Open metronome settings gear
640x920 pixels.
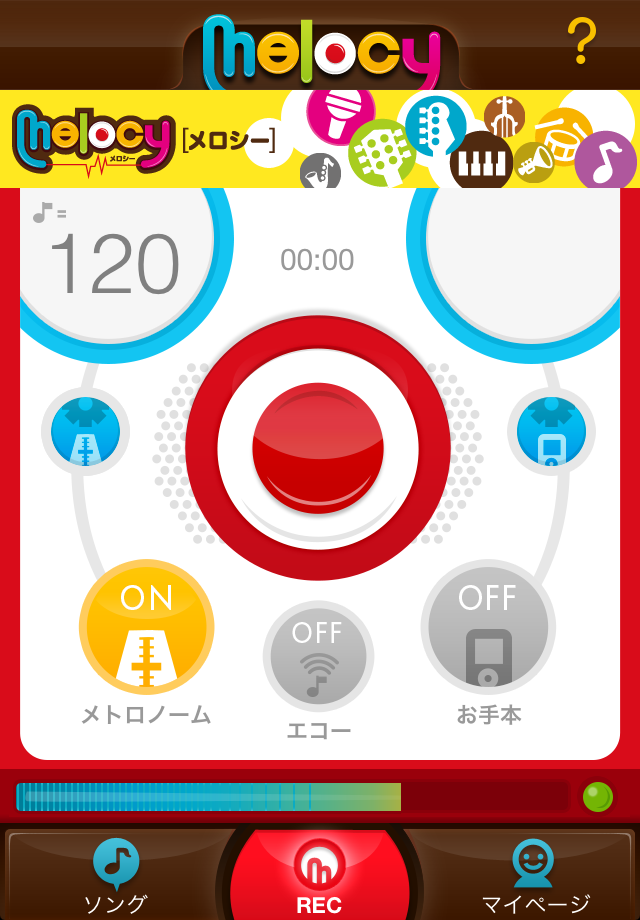[86, 432]
